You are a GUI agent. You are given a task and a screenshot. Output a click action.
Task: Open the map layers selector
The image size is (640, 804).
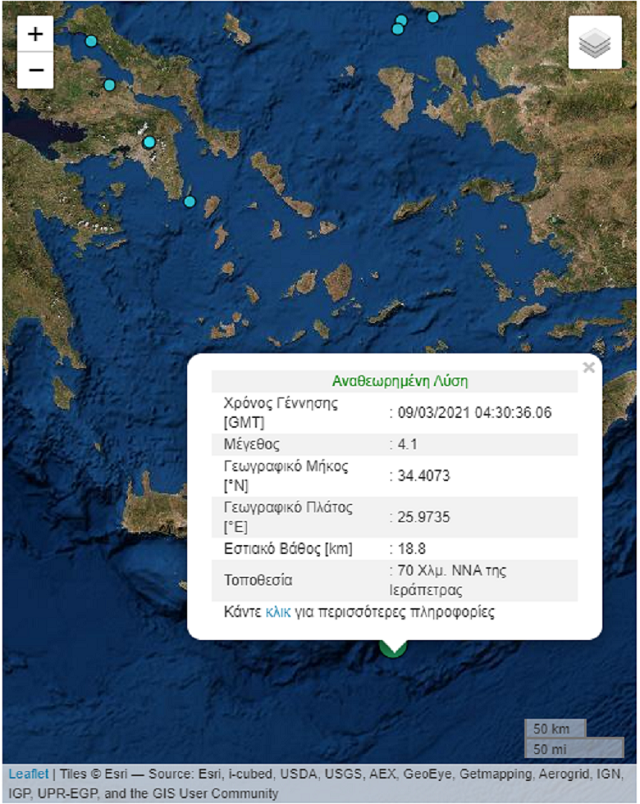(595, 43)
